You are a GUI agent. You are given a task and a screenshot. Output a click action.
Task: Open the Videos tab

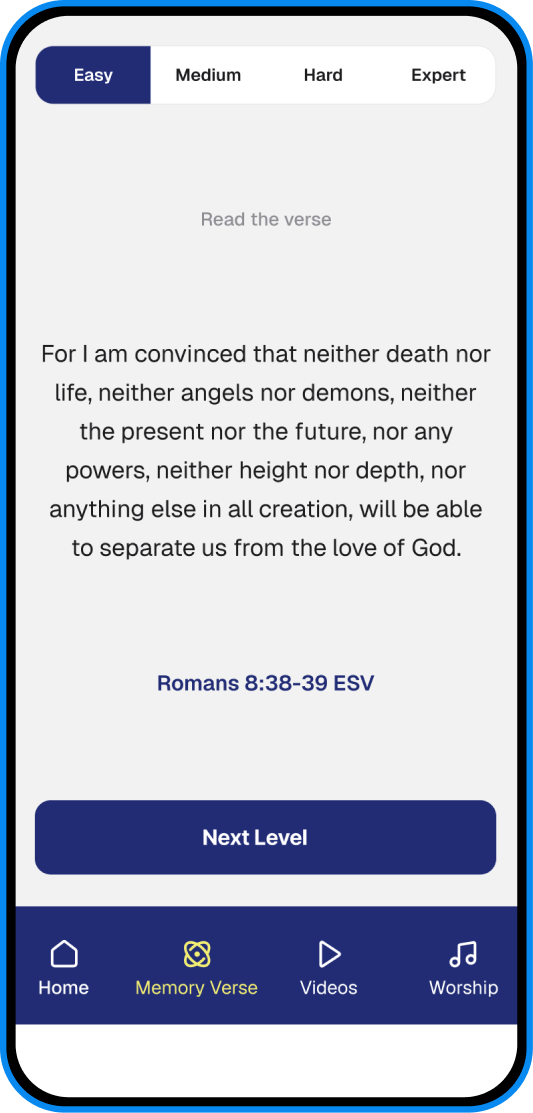point(329,968)
